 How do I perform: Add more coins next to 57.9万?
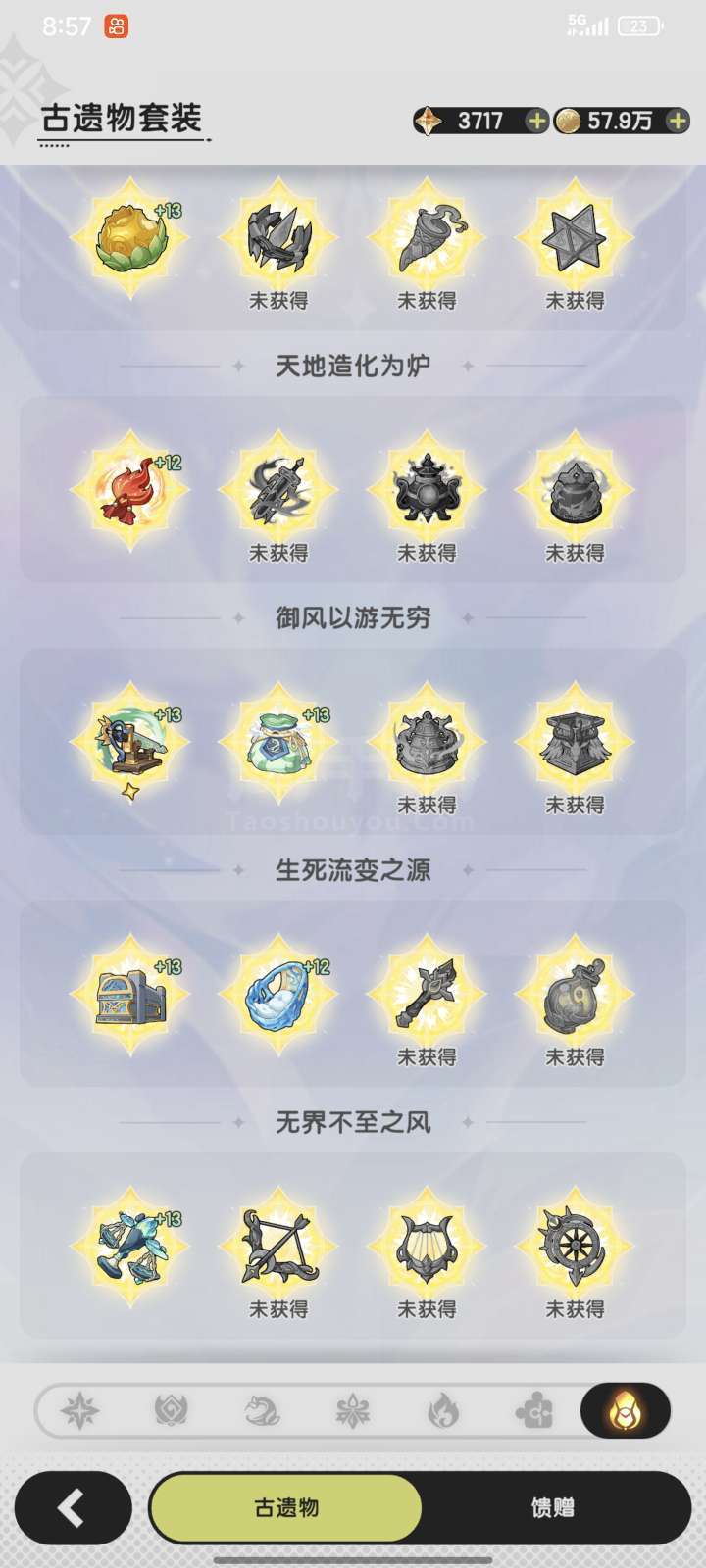pyautogui.click(x=678, y=121)
